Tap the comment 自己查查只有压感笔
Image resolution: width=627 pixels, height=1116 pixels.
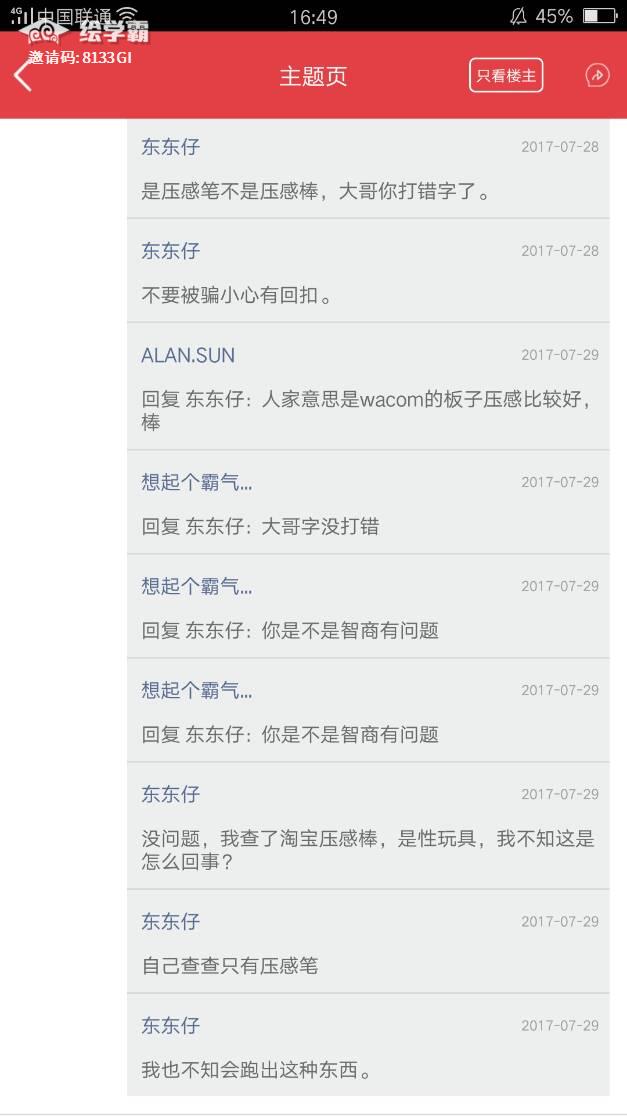pos(230,966)
